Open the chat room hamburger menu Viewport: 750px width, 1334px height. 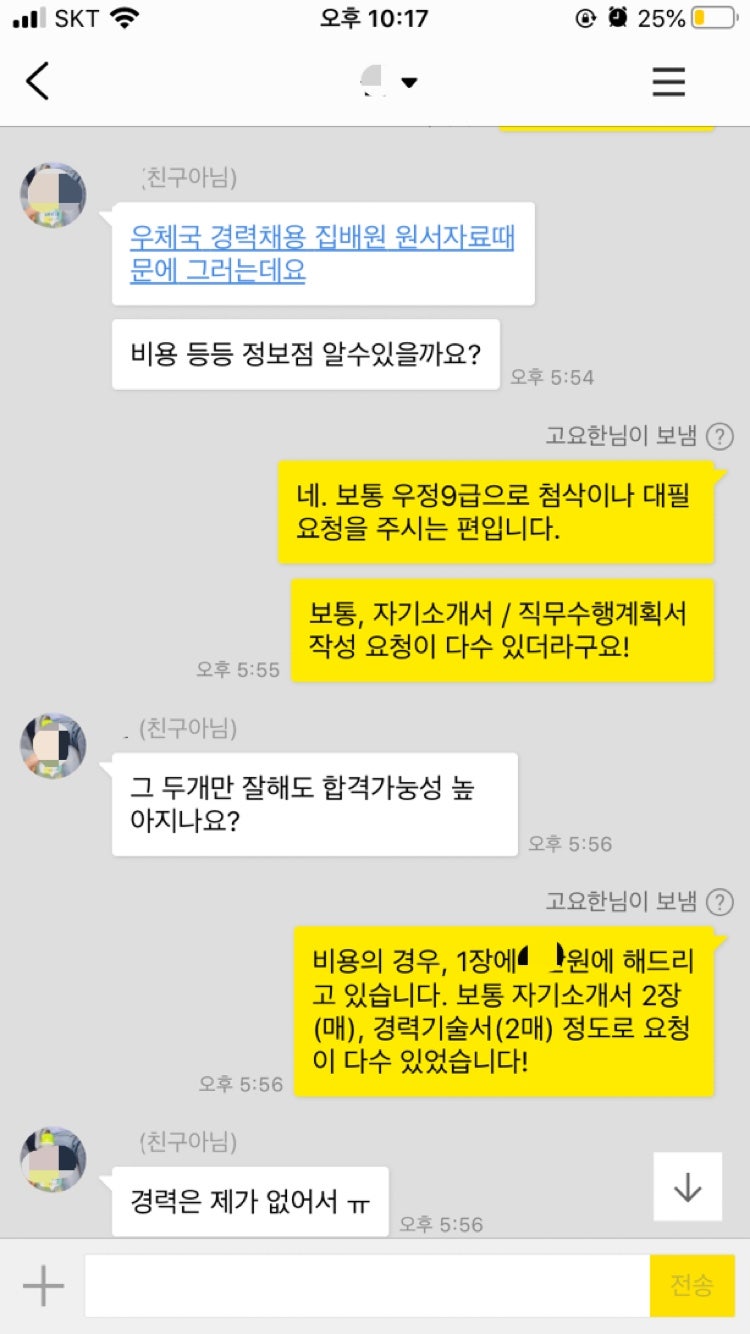pyautogui.click(x=669, y=81)
